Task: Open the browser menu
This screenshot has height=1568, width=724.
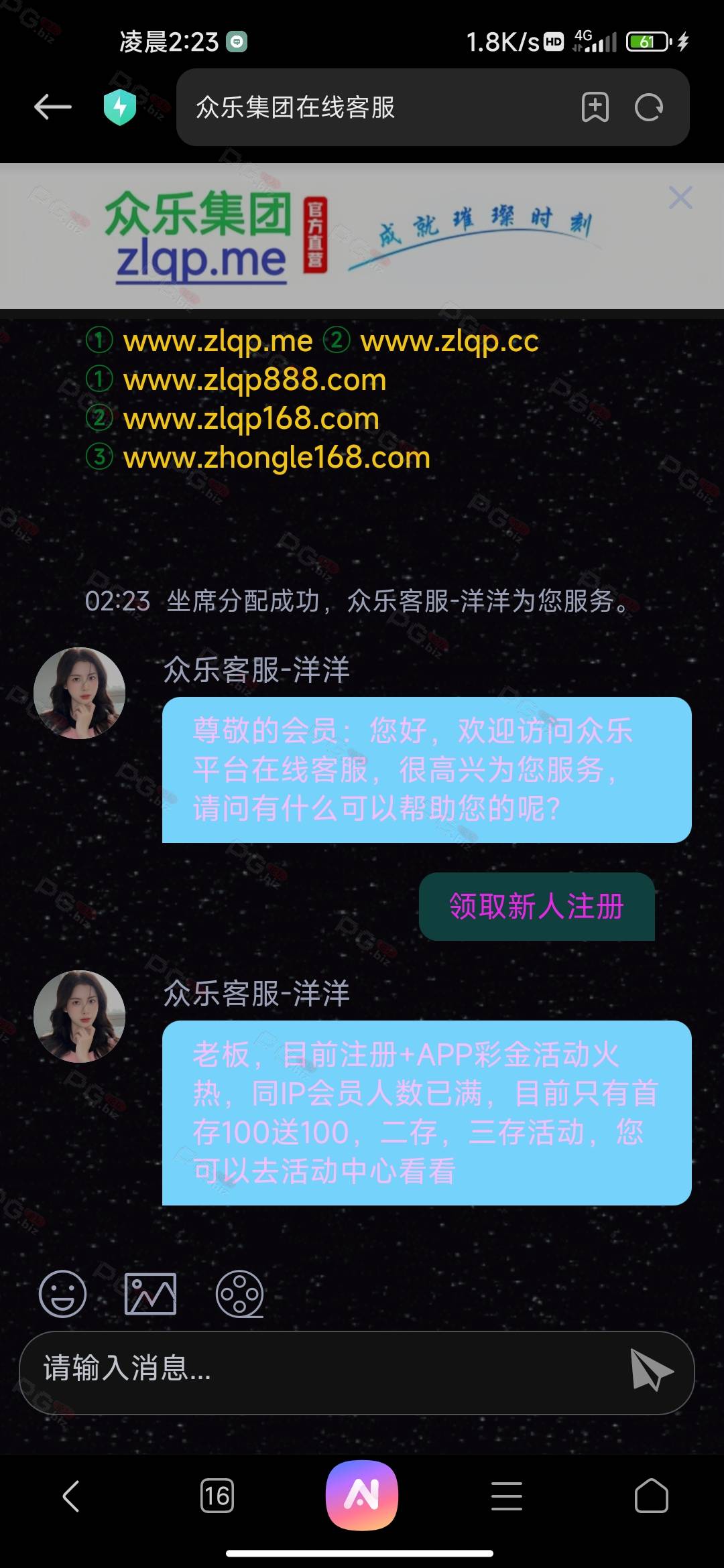Action: pos(507,1496)
